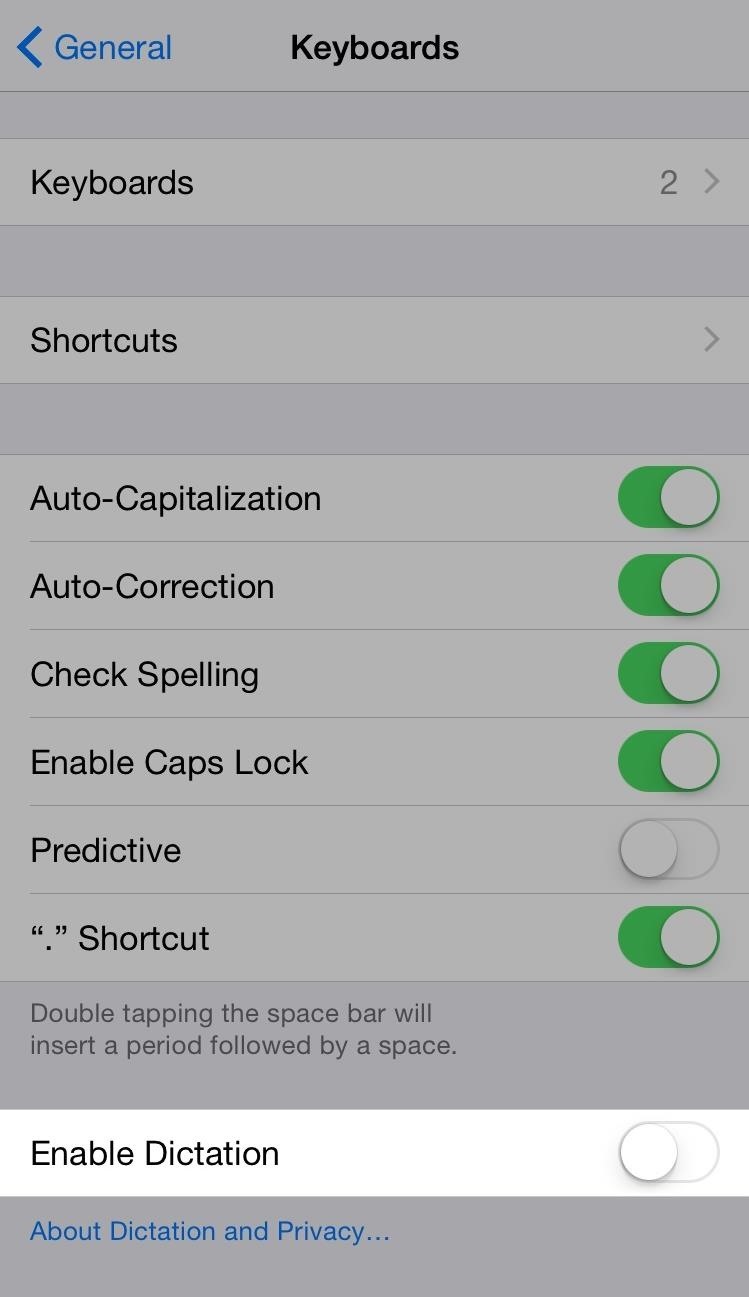This screenshot has height=1297, width=749.
Task: Tap the keyboard count showing 2
Action: point(668,182)
